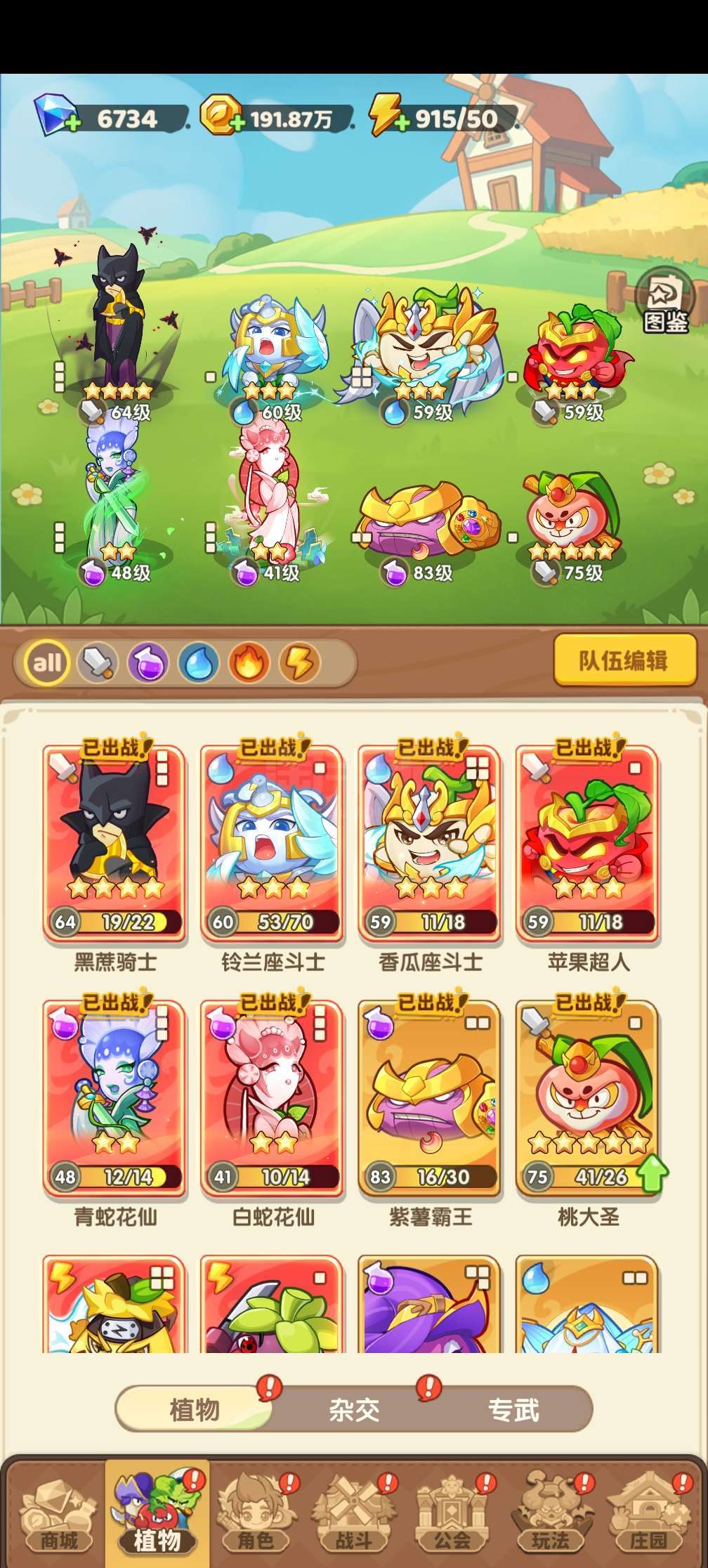Filter plants by the water drop type
The image size is (708, 1568).
click(x=199, y=662)
